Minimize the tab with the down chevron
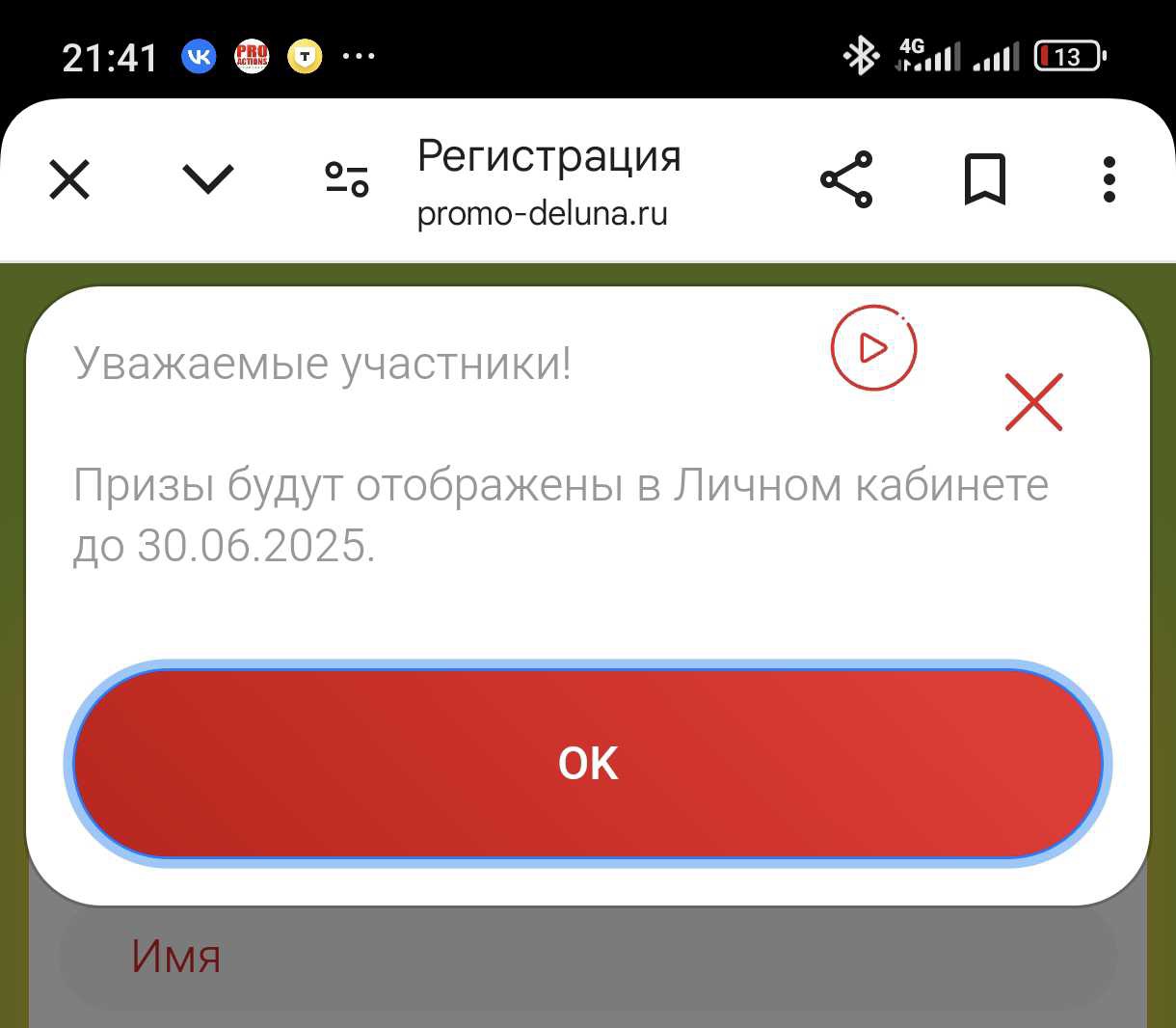Viewport: 1176px width, 1028px height. (208, 179)
